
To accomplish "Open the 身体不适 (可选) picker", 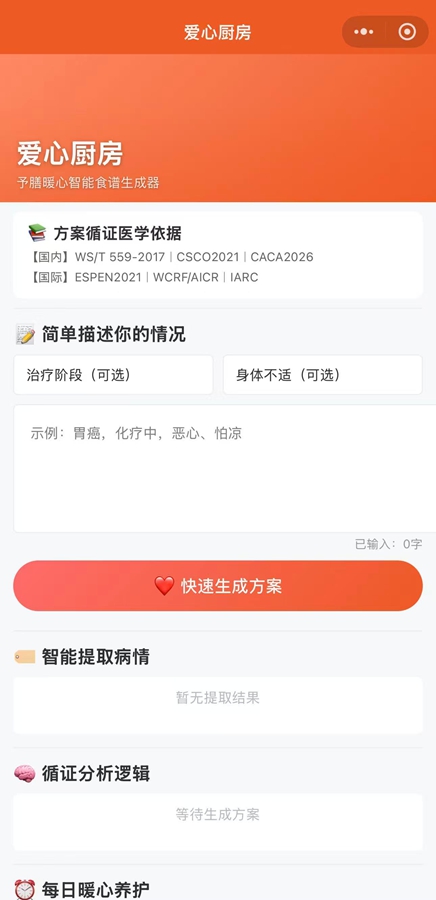I will 322,375.
